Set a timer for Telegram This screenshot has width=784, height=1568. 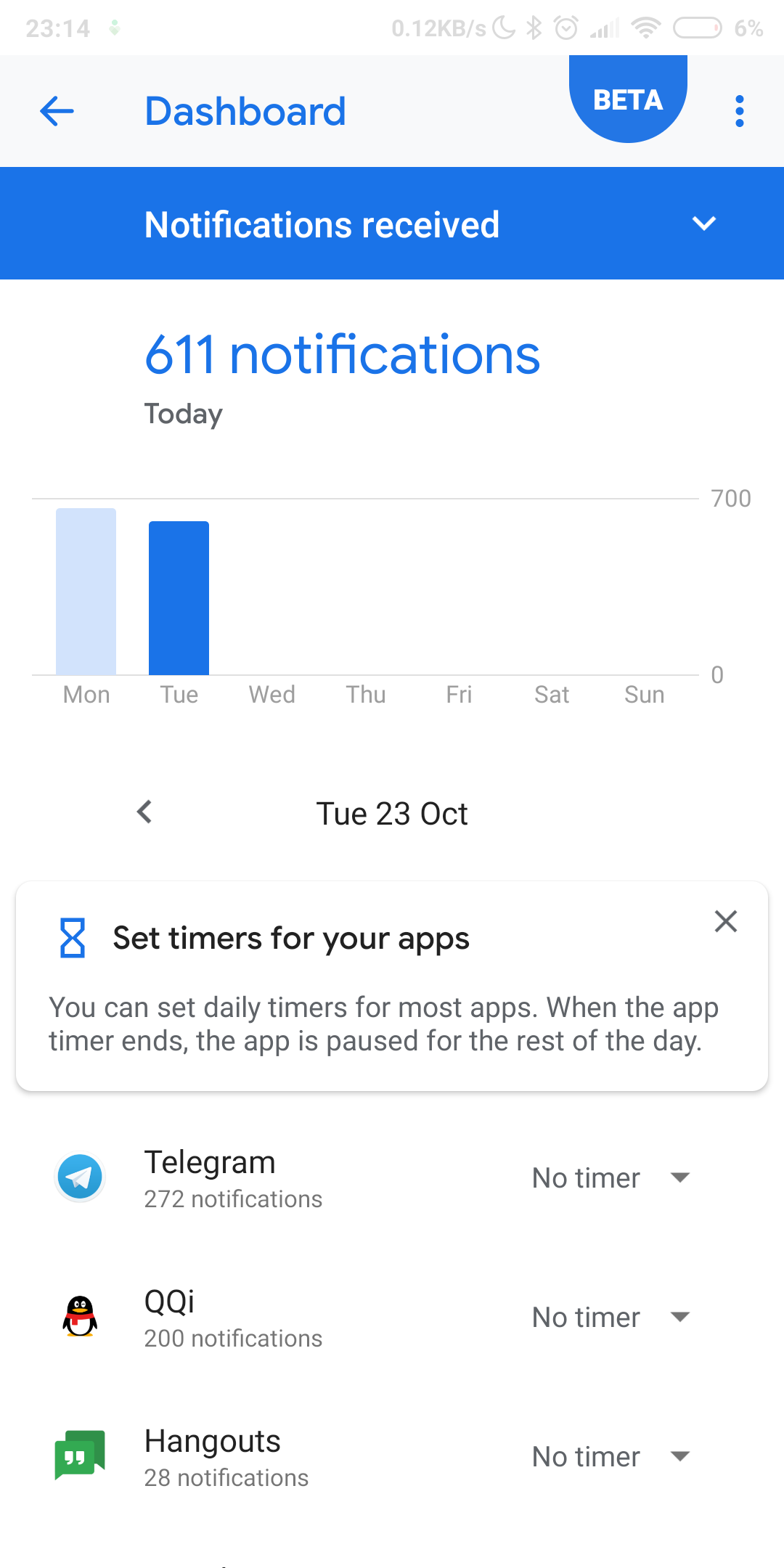point(610,1177)
